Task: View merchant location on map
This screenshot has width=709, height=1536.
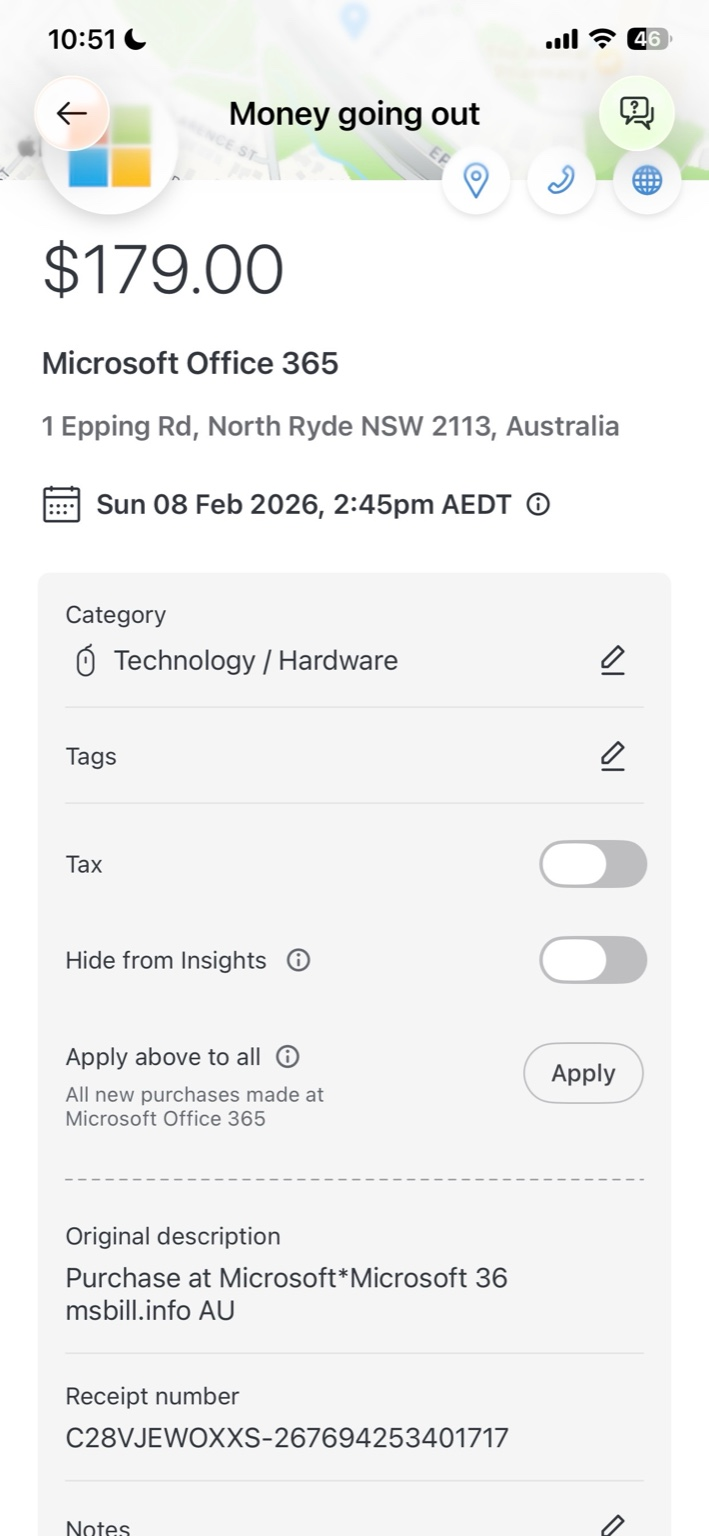Action: pyautogui.click(x=476, y=181)
